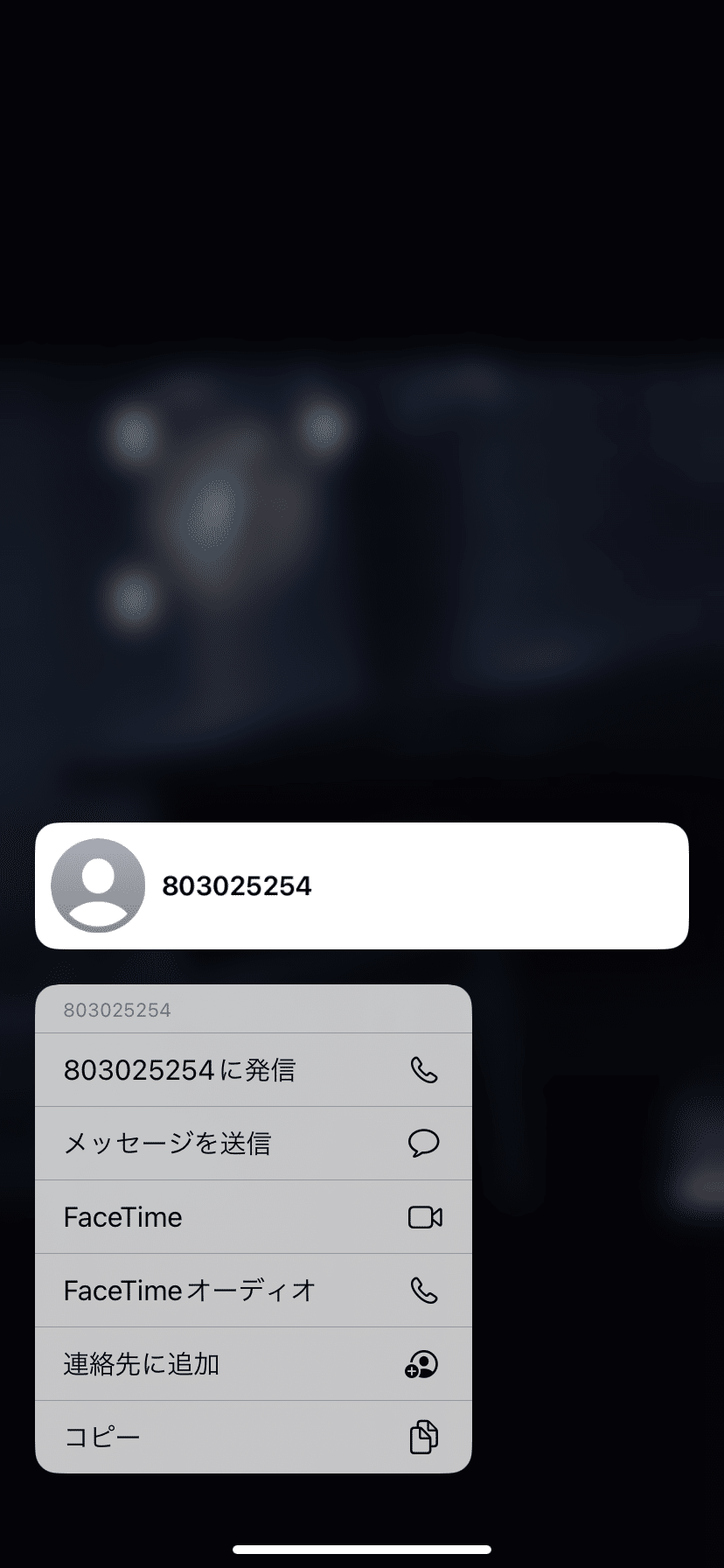Image resolution: width=724 pixels, height=1568 pixels.
Task: Tap the white contact banner card
Action: tap(361, 885)
